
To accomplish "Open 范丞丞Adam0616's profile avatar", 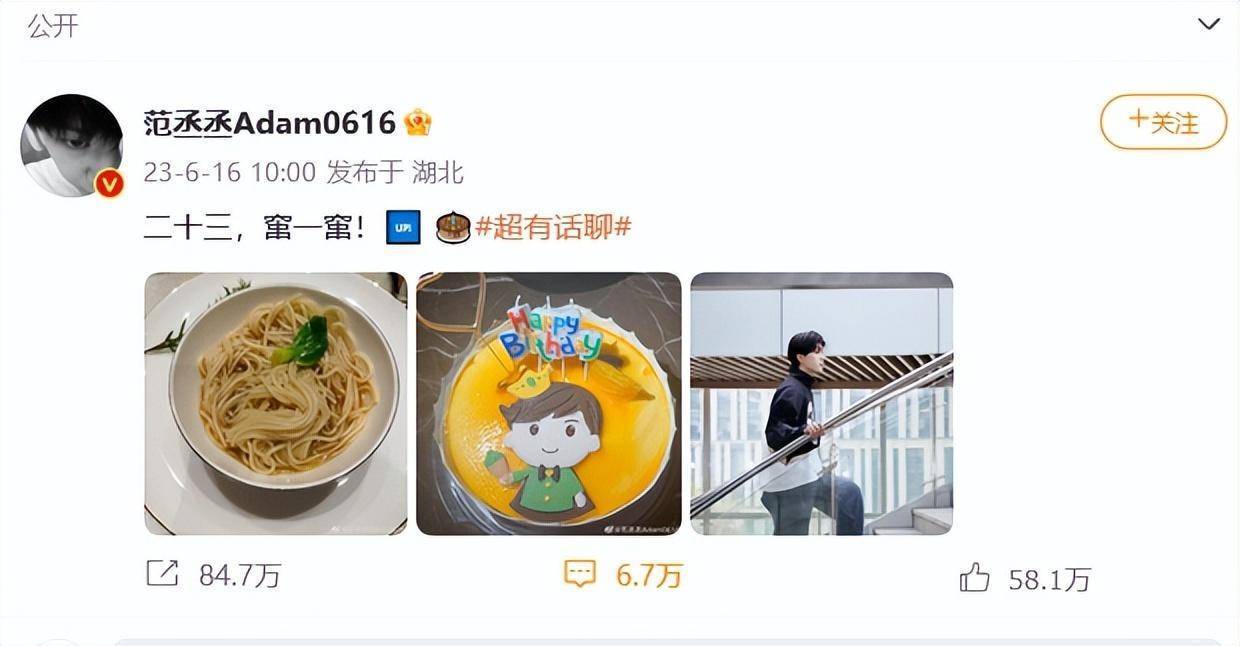I will 71,145.
